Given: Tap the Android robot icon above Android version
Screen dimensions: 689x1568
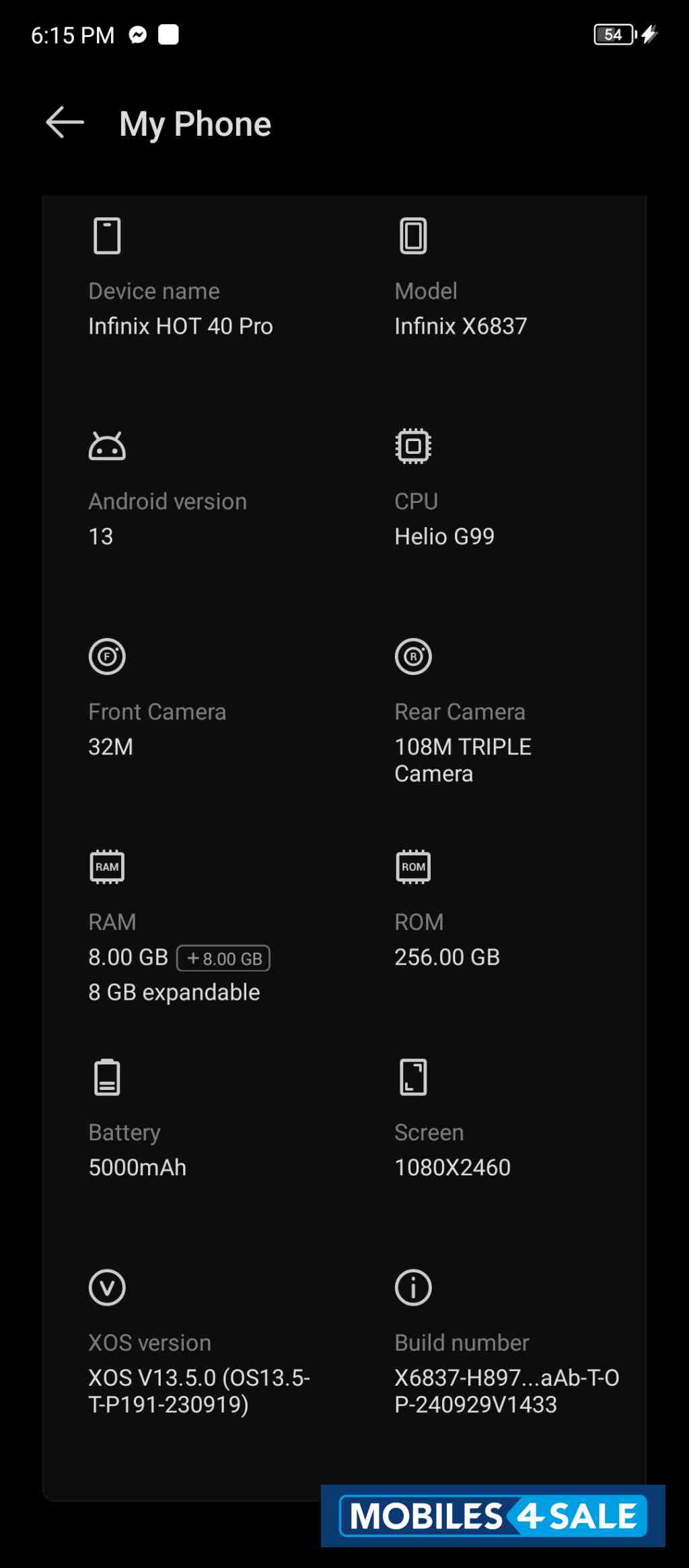Looking at the screenshot, I should pos(108,445).
